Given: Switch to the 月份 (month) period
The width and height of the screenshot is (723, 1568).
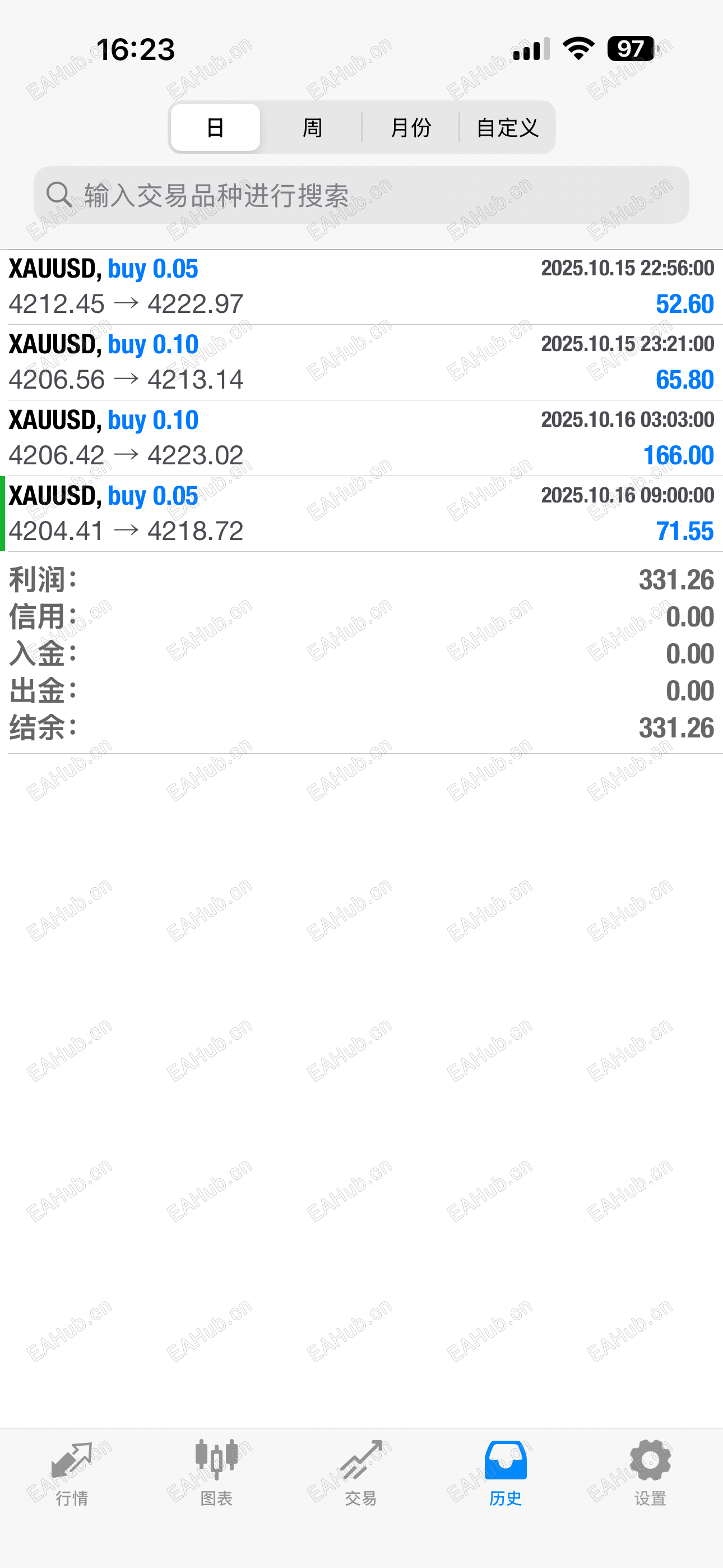Looking at the screenshot, I should click(411, 127).
